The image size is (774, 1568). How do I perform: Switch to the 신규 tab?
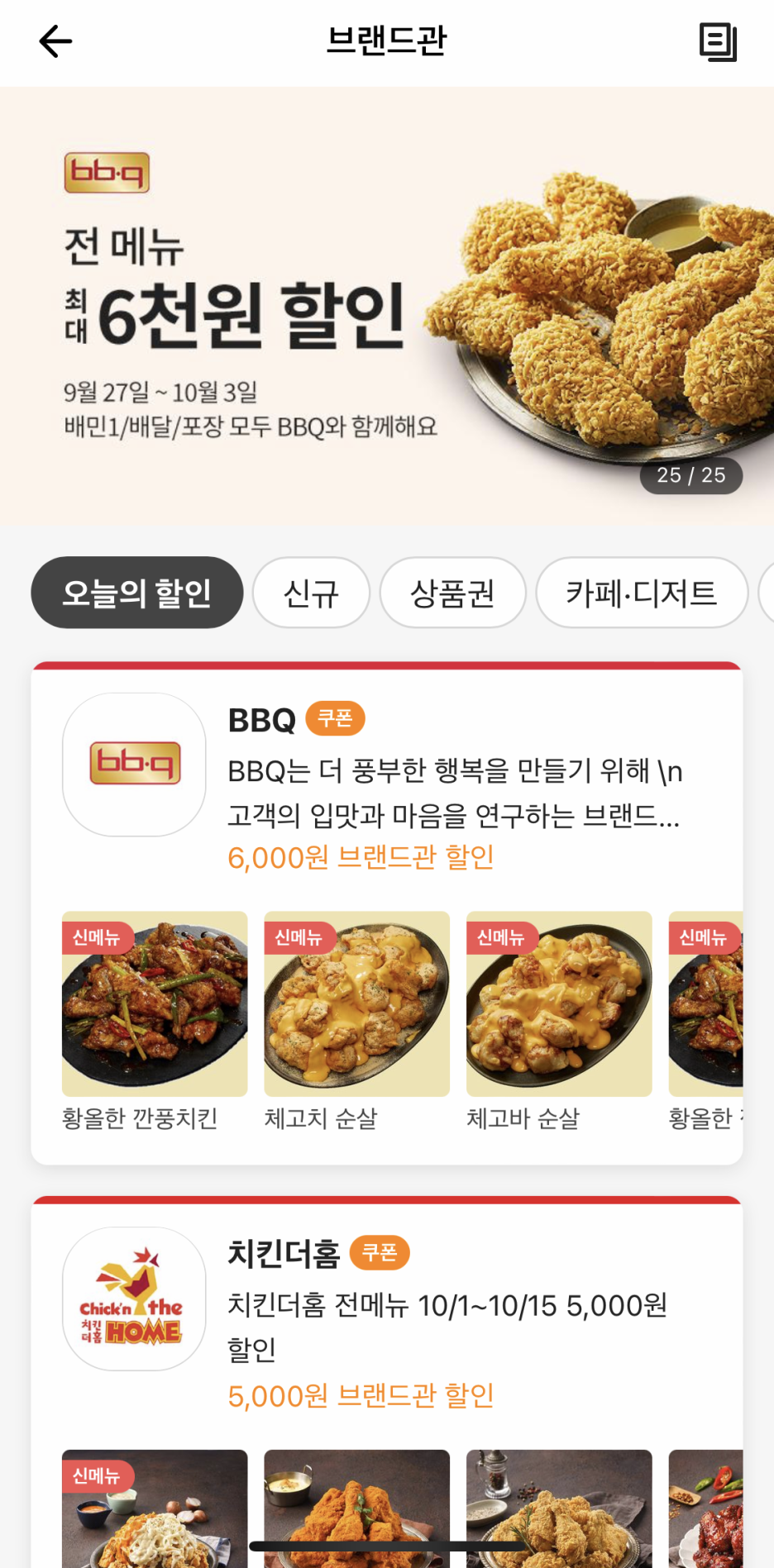pos(311,593)
